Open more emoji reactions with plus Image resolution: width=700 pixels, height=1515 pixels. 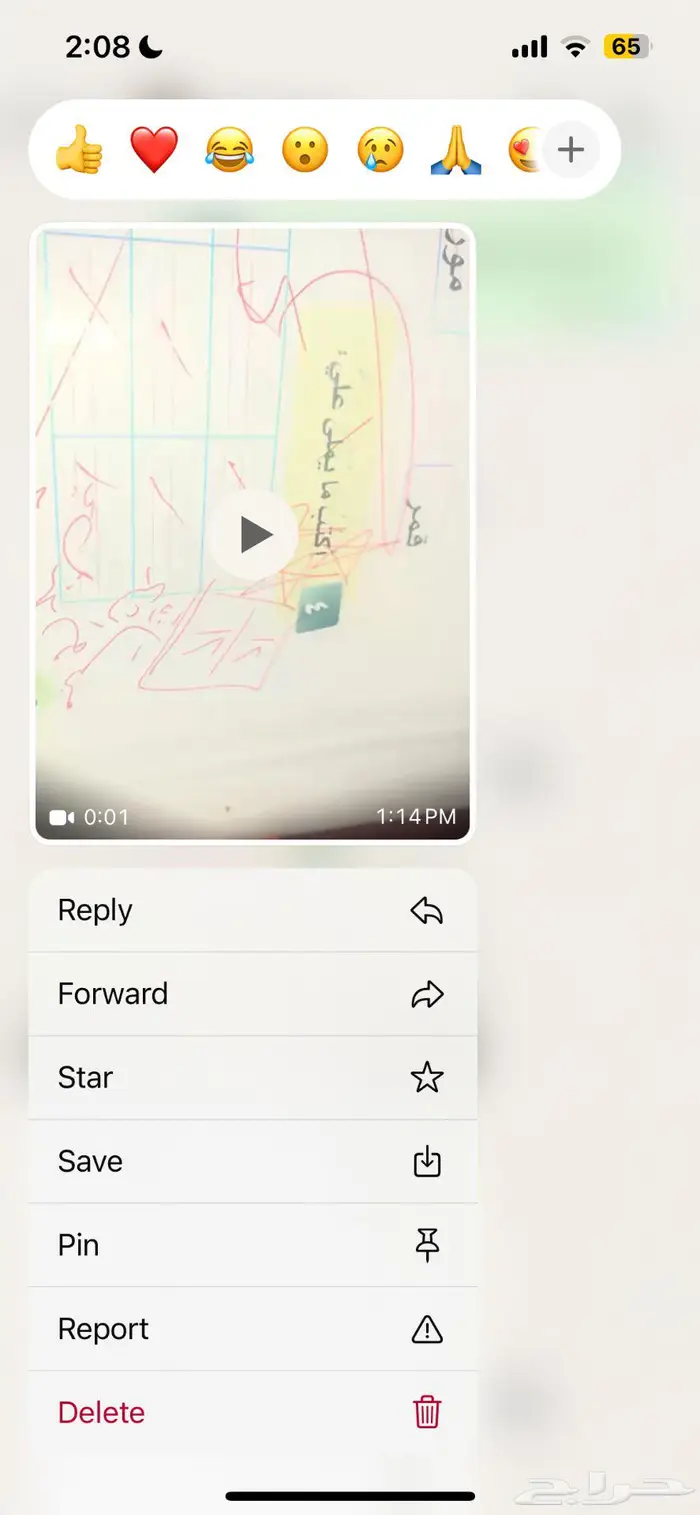(570, 151)
